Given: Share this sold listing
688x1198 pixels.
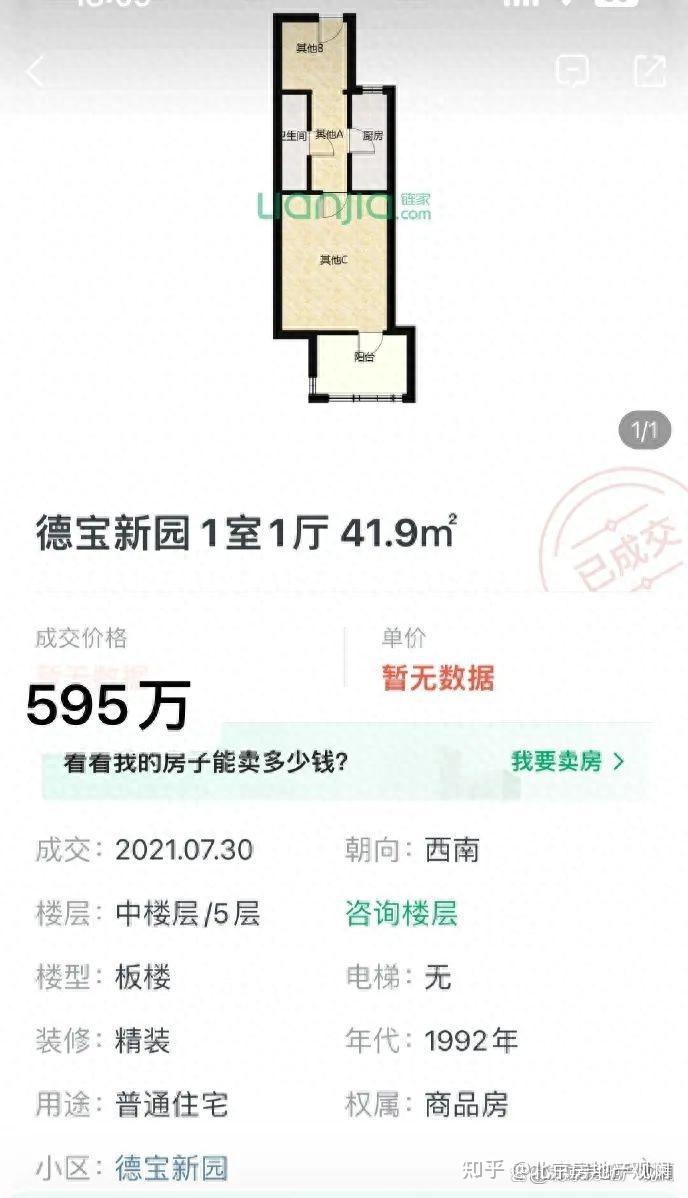Looking at the screenshot, I should [x=649, y=70].
